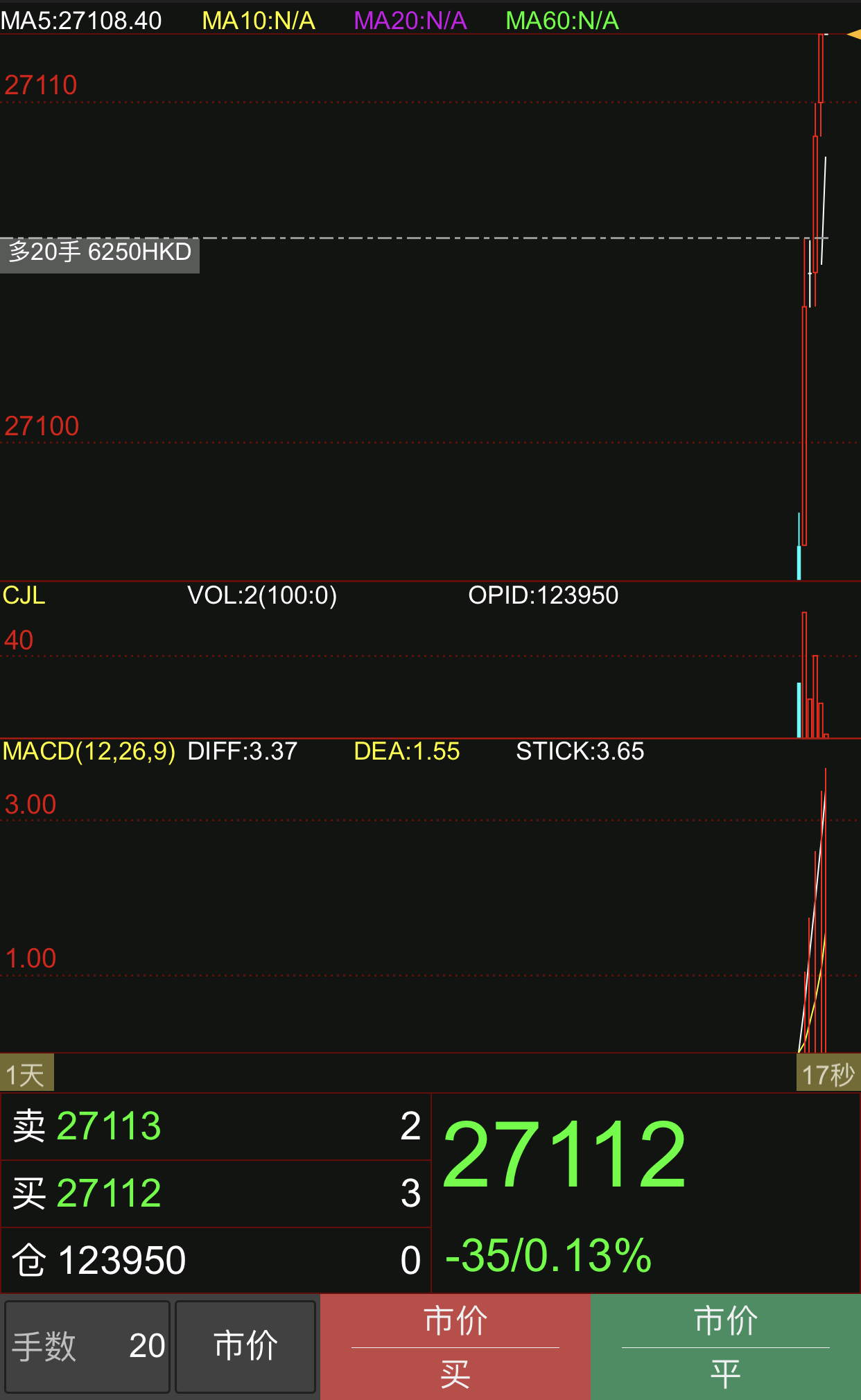This screenshot has height=1400, width=861.
Task: Tap the 手数 lot size field
Action: (87, 1347)
